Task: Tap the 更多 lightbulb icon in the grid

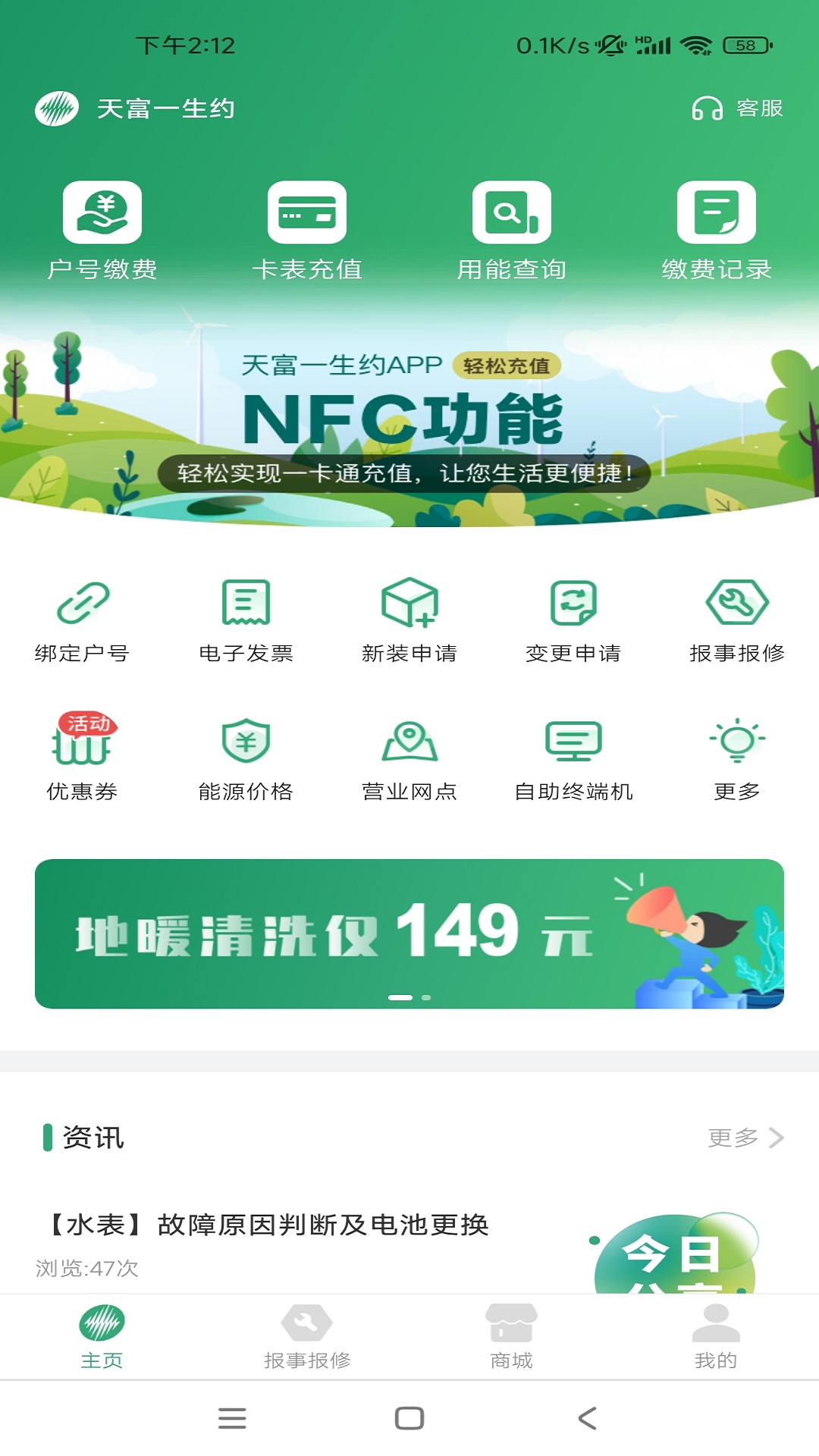Action: tap(737, 758)
